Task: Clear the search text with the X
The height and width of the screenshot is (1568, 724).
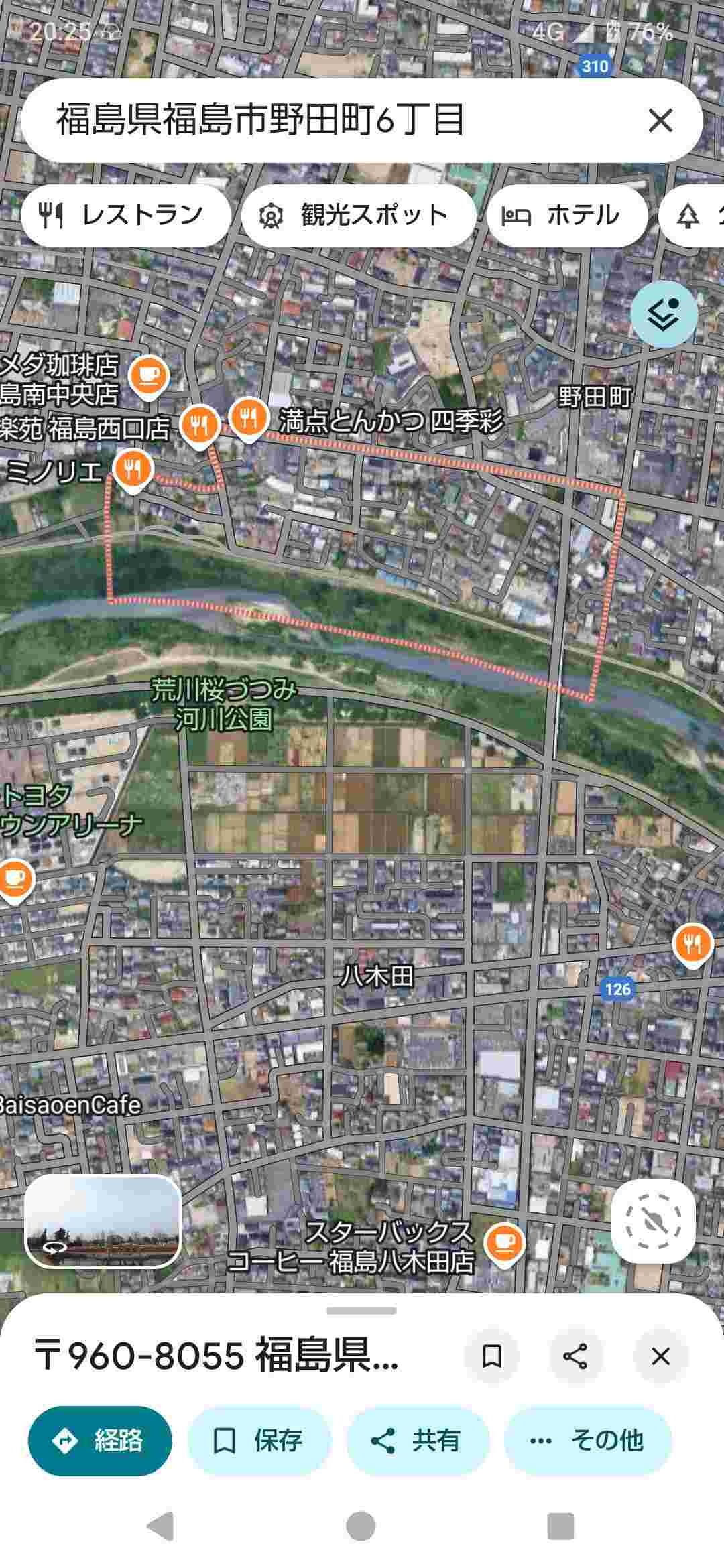Action: click(660, 121)
